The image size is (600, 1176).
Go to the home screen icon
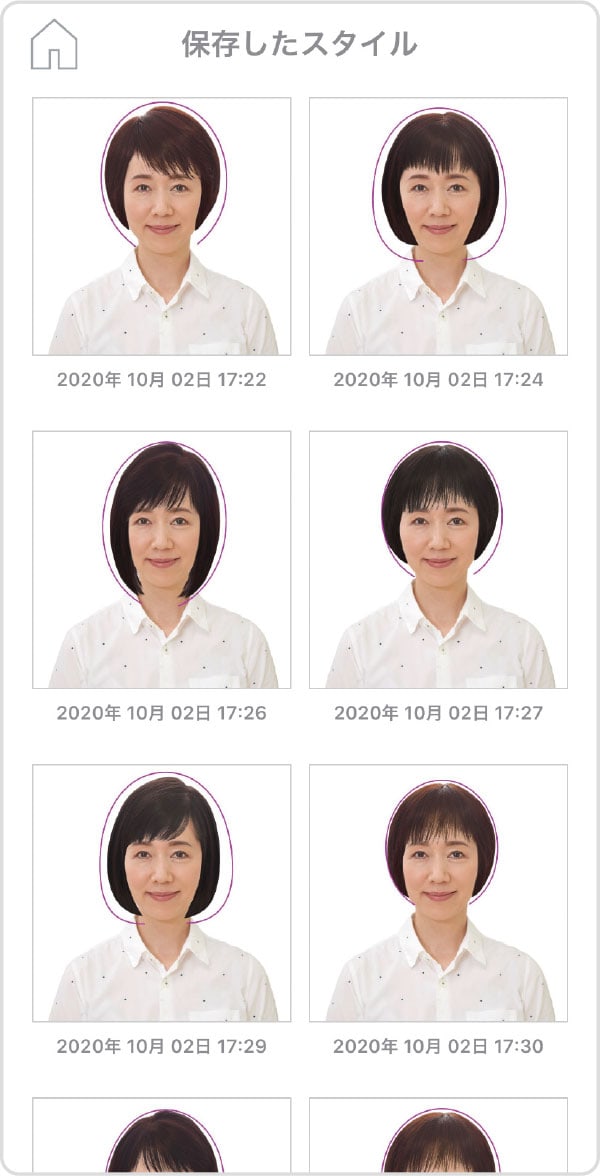54,45
